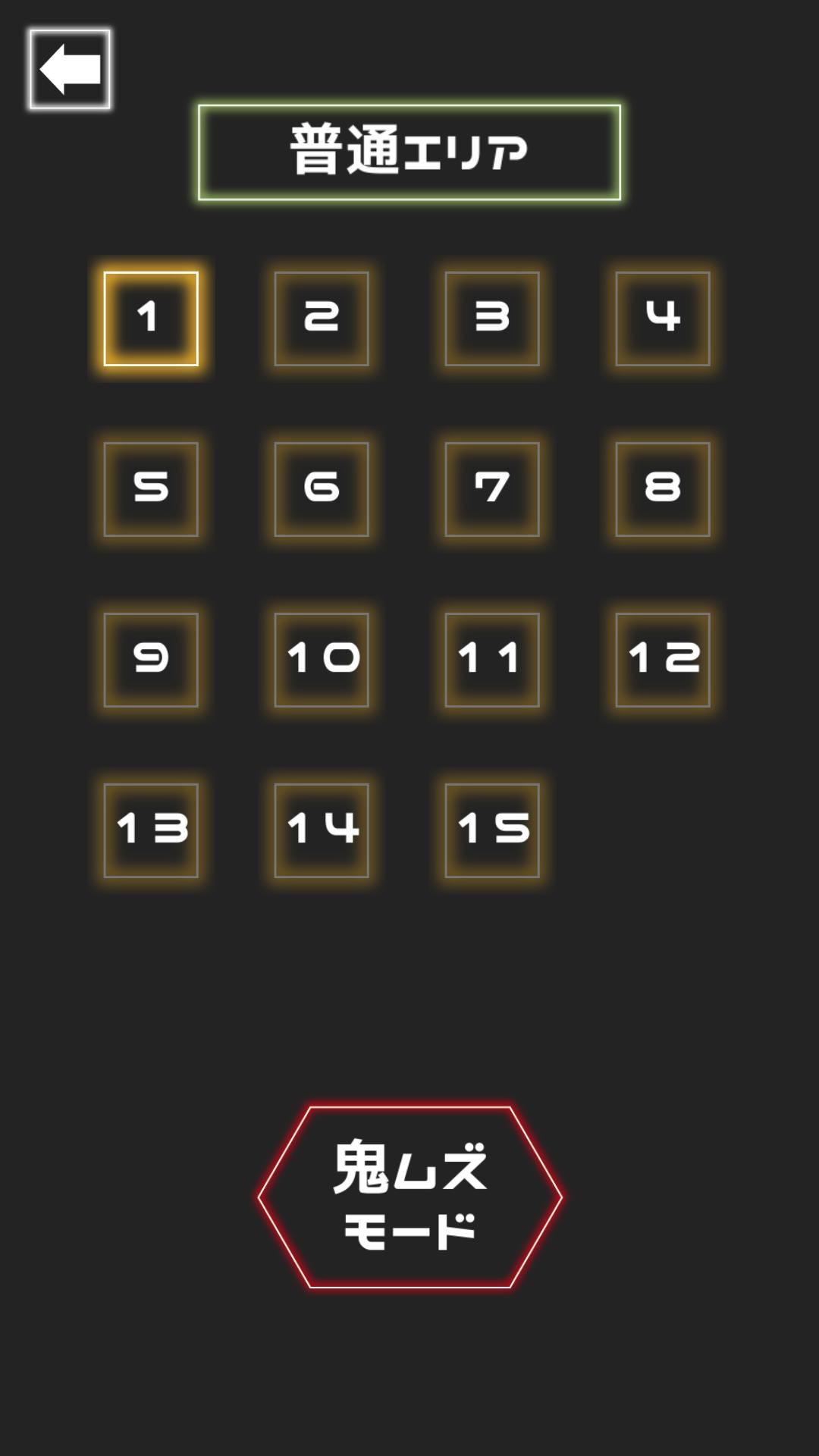Start level 4
819x1456 pixels.
(x=663, y=318)
